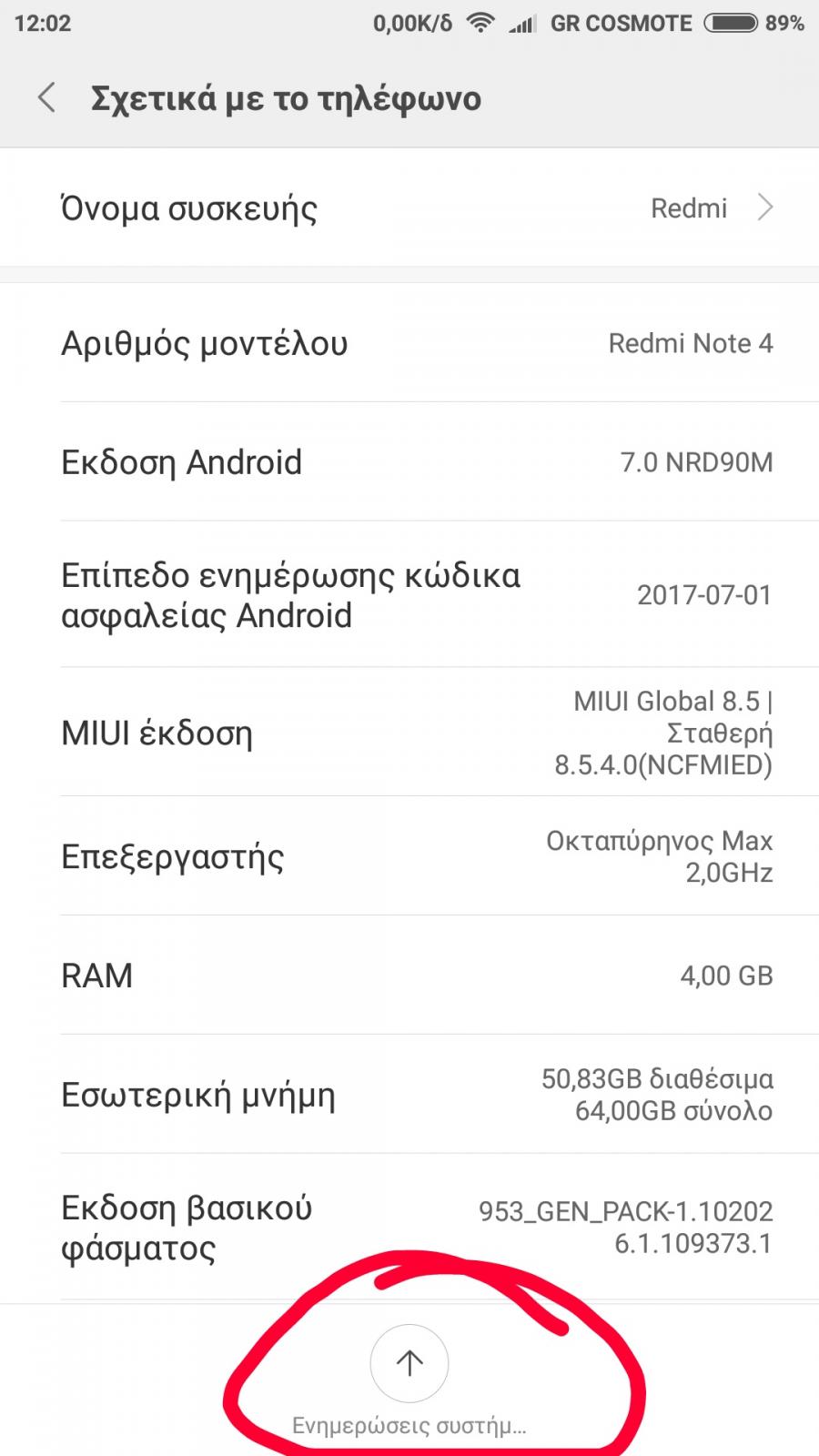Go back from Σχετικά με το τηλέφωνο
Screen dimensions: 819x1456
[x=46, y=97]
